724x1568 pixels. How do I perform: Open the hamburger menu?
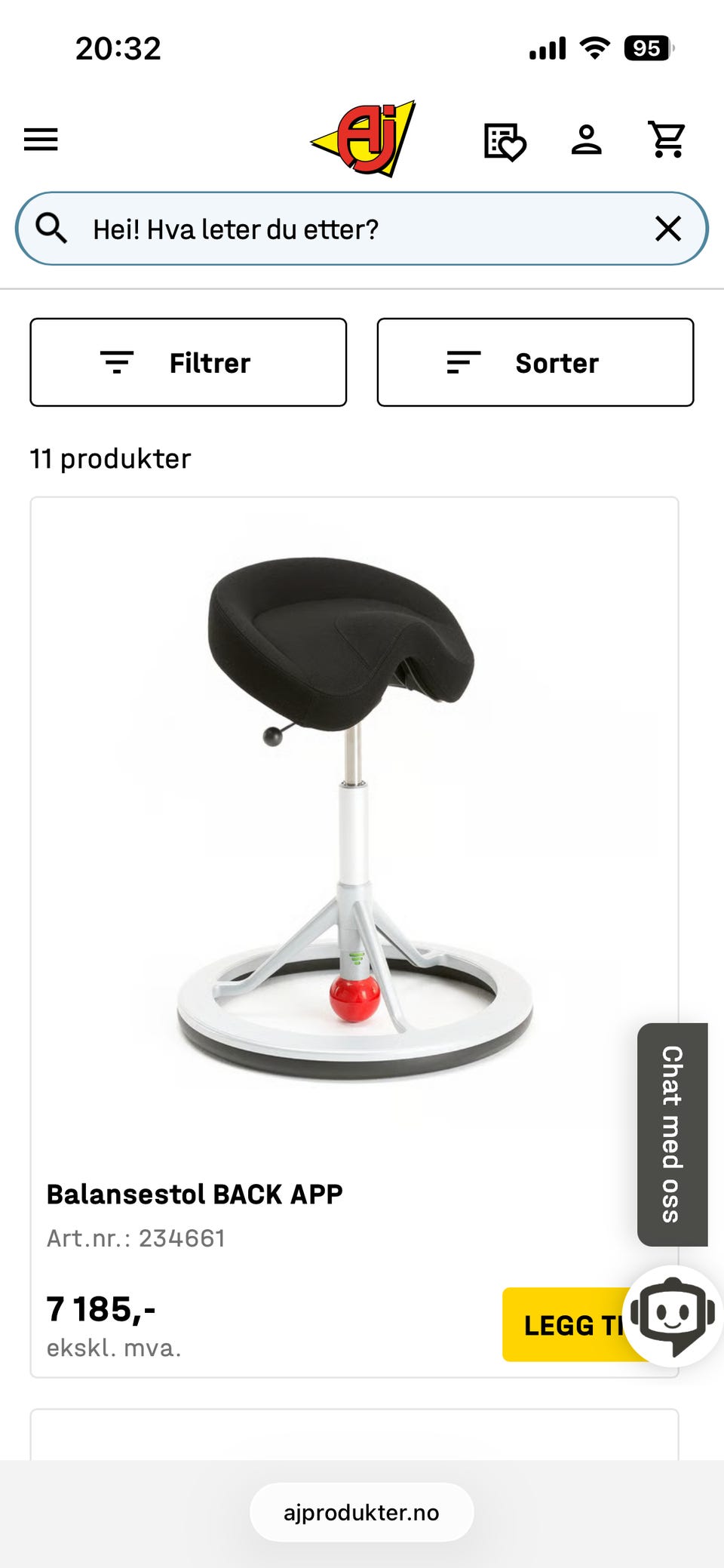point(41,140)
